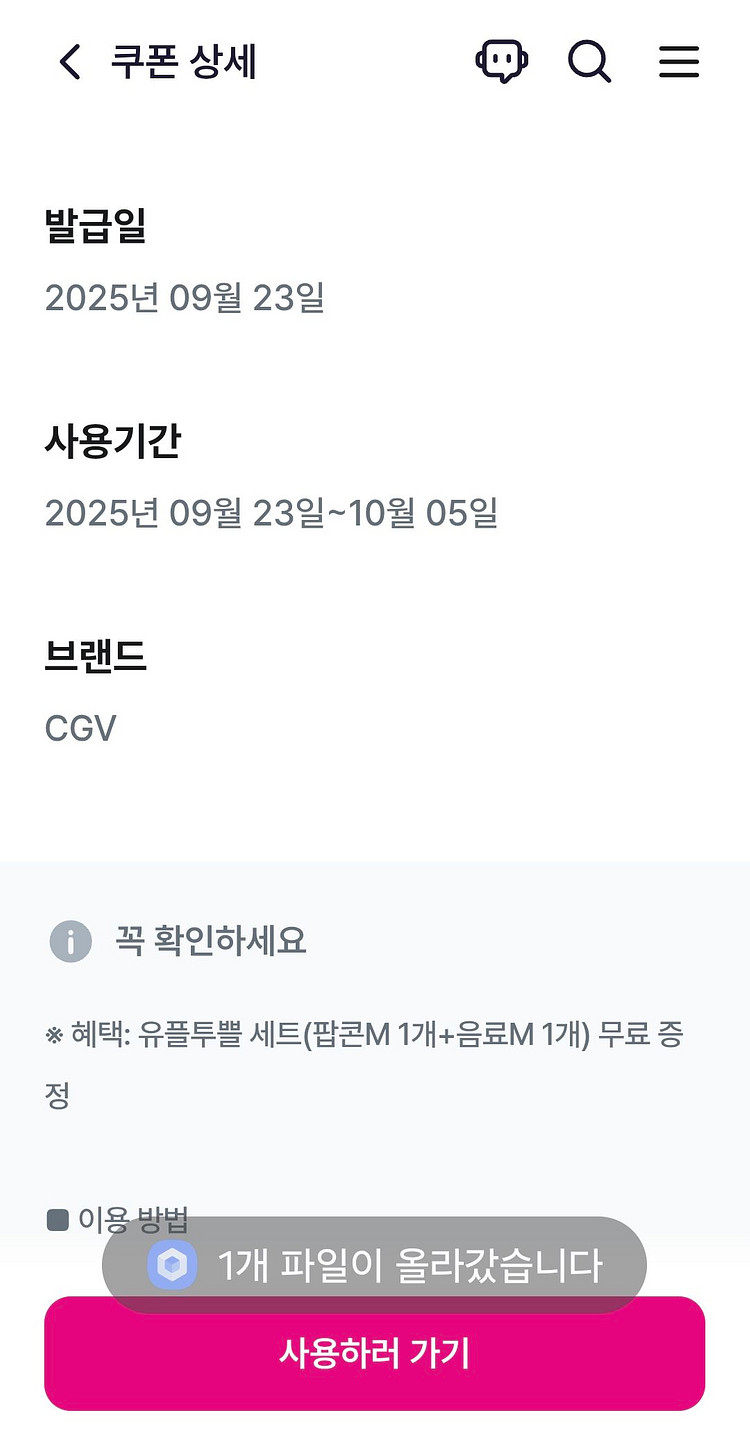Select the 쿠폰 상세 title text

tap(185, 62)
